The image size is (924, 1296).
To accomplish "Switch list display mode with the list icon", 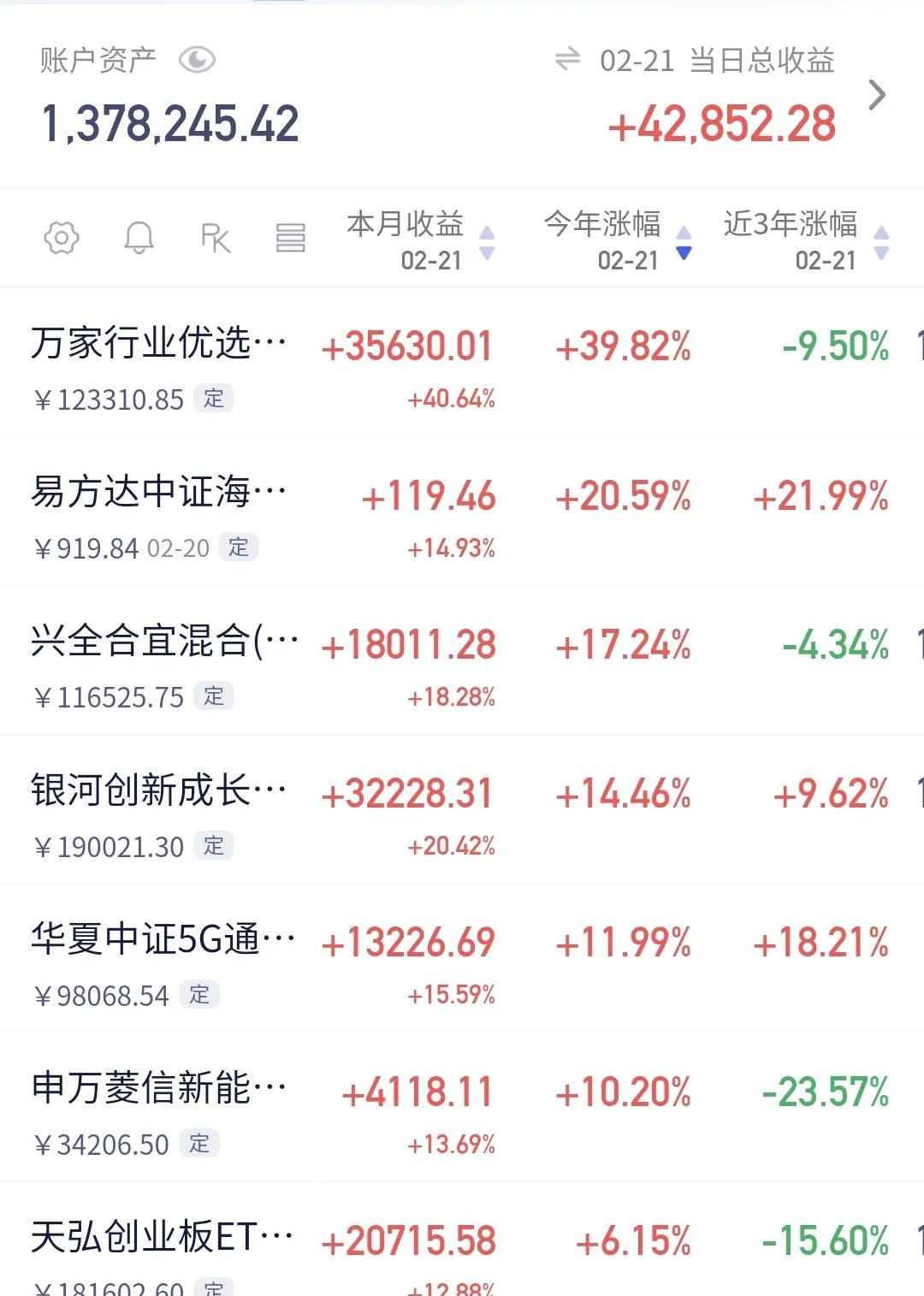I will tap(291, 238).
